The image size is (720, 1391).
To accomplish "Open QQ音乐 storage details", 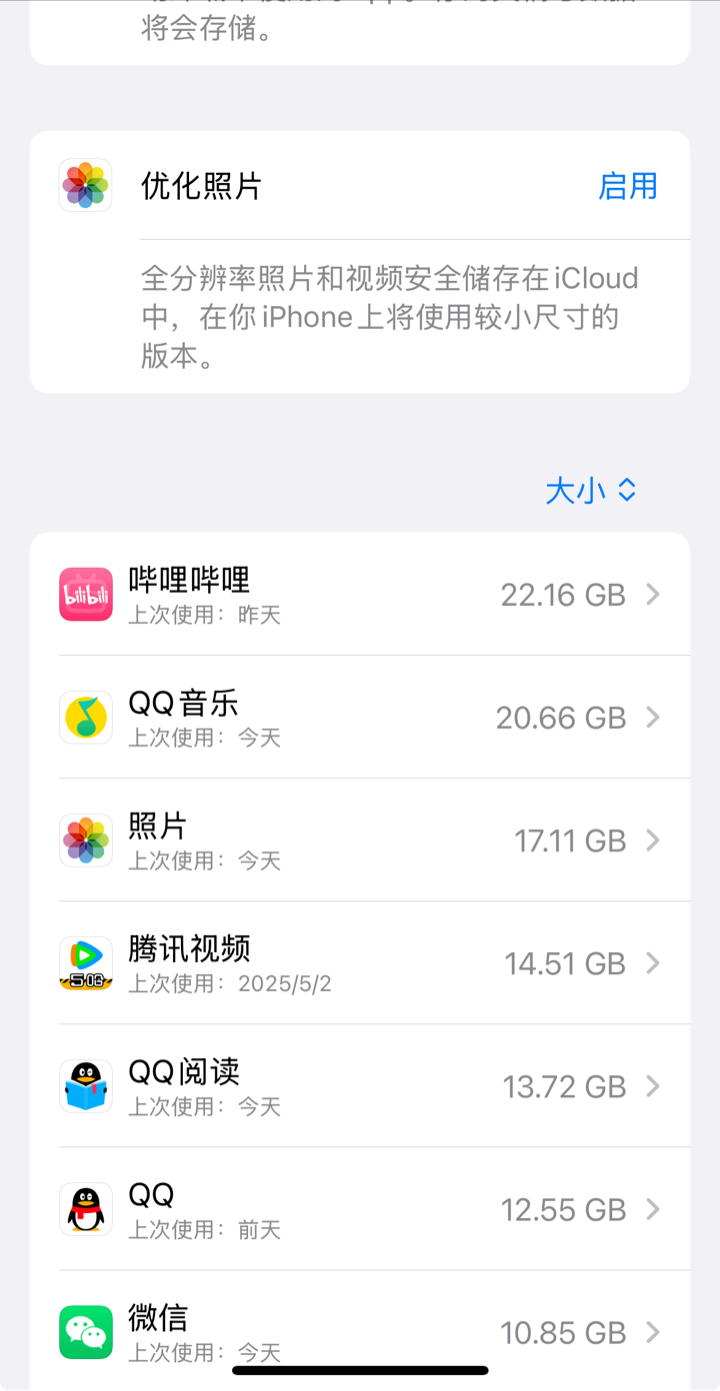I will click(360, 718).
